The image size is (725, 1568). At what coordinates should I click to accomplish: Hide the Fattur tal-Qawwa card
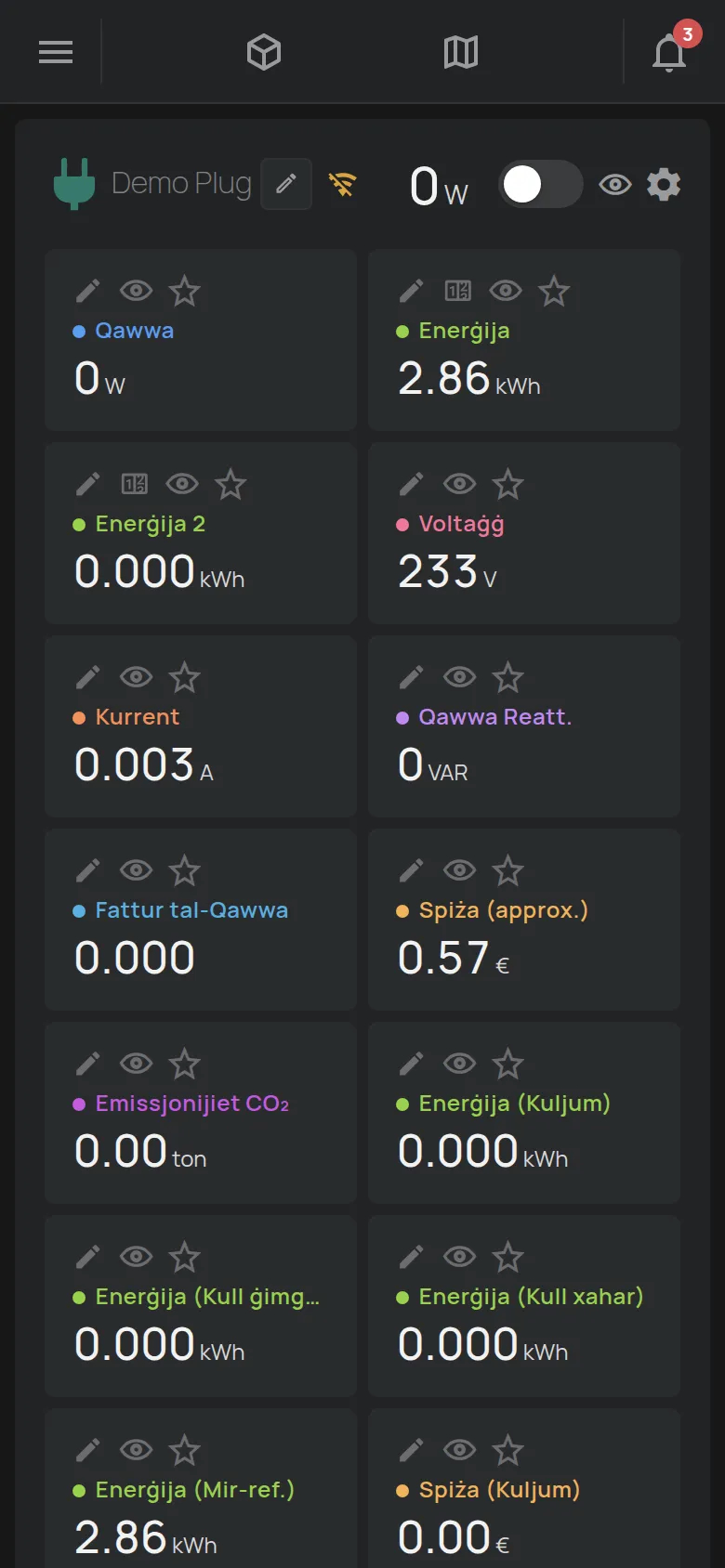(x=136, y=871)
